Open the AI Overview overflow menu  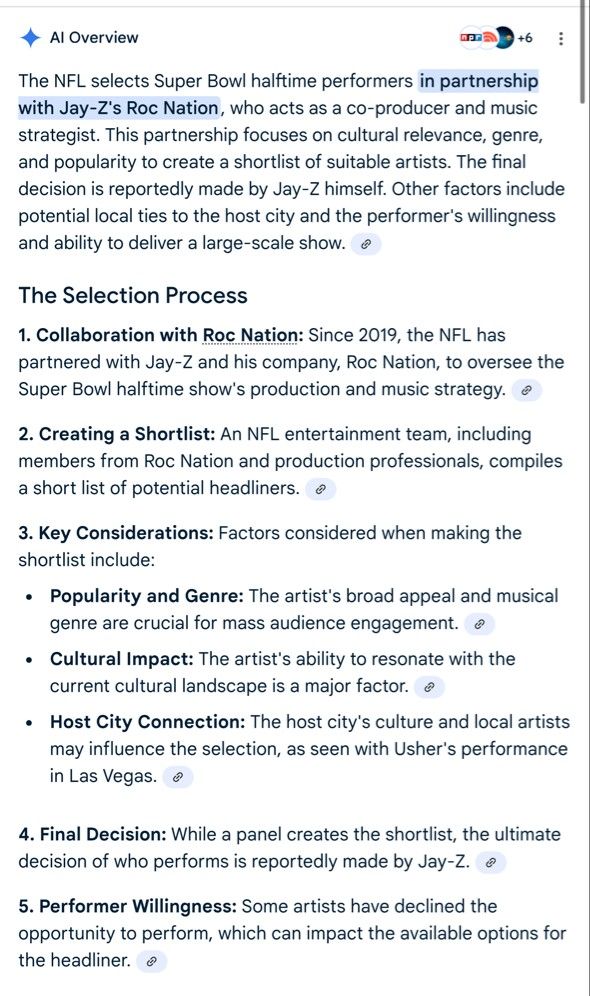[x=560, y=38]
